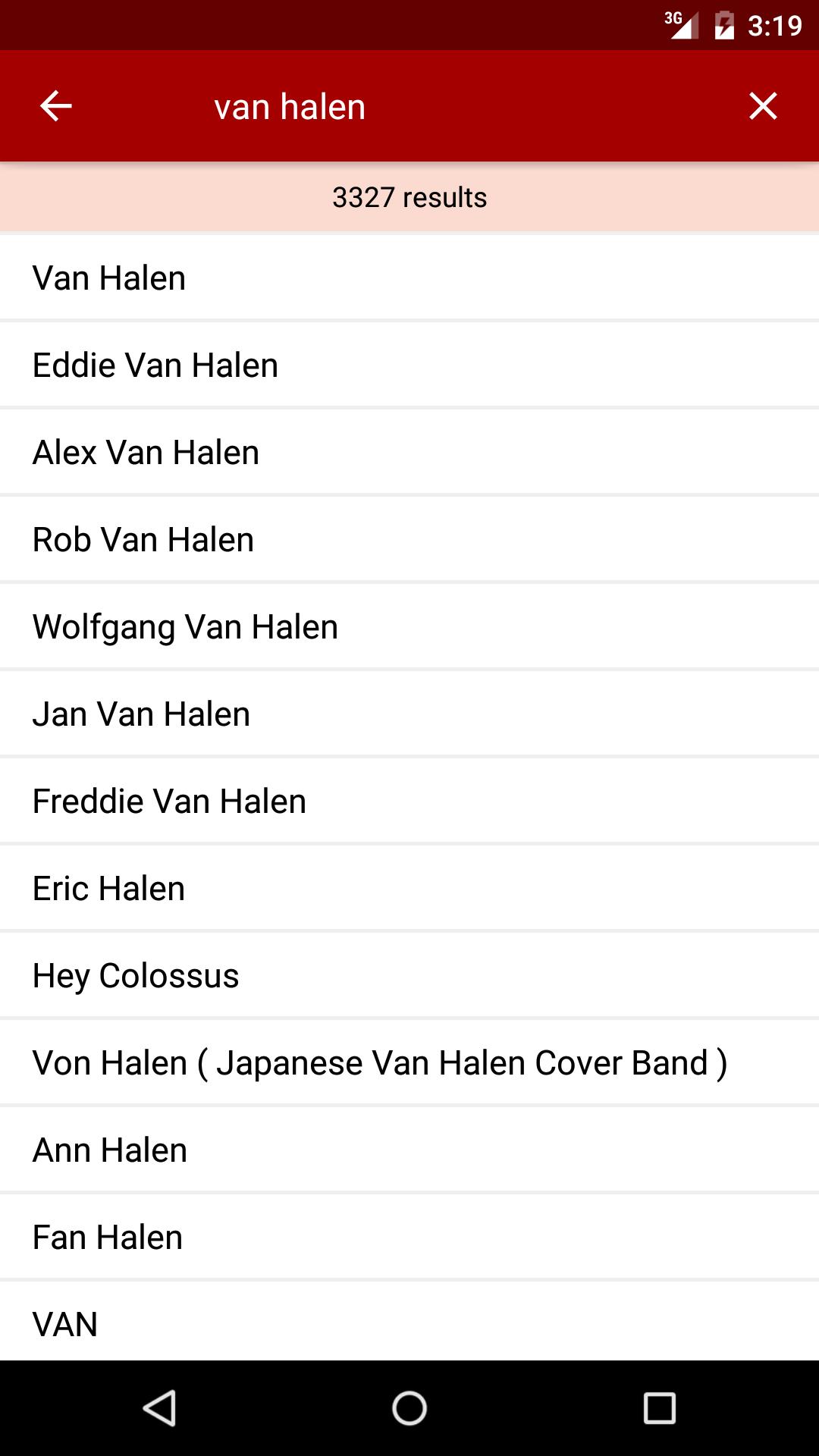The height and width of the screenshot is (1456, 819).
Task: Open Fan Halen result
Action: click(x=409, y=1237)
